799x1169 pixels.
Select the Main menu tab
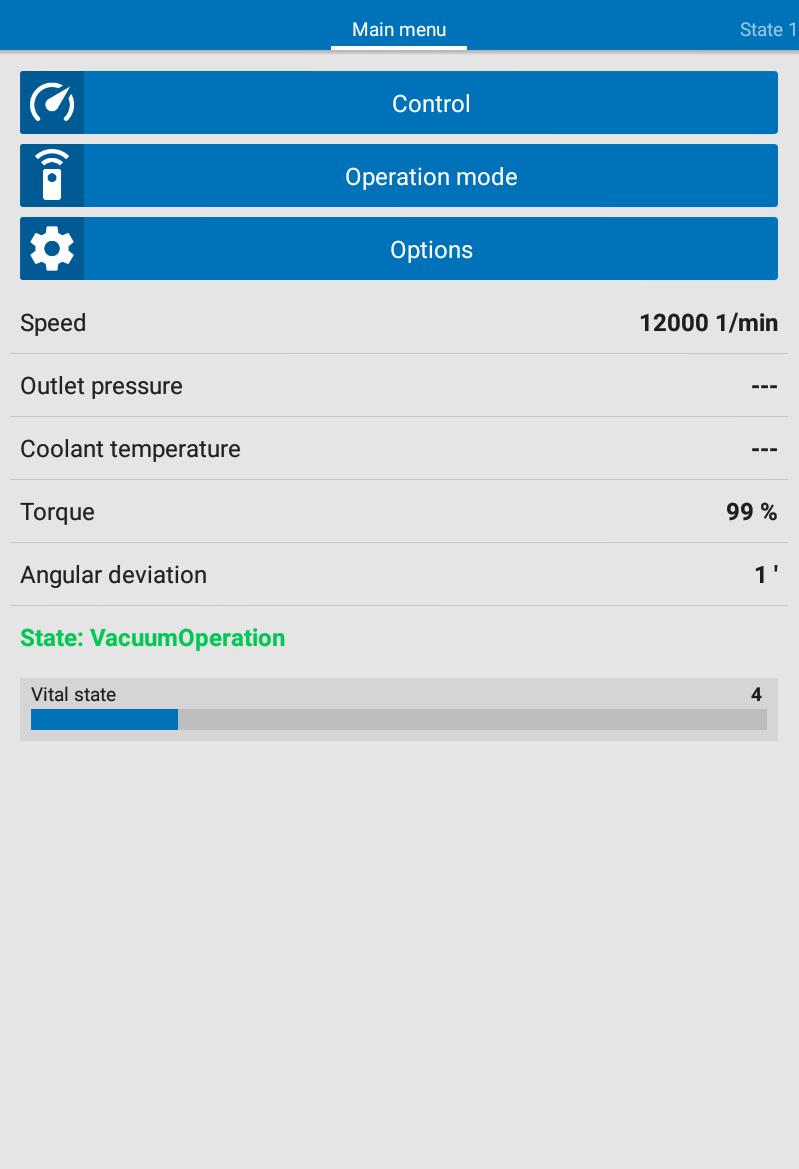pyautogui.click(x=399, y=29)
